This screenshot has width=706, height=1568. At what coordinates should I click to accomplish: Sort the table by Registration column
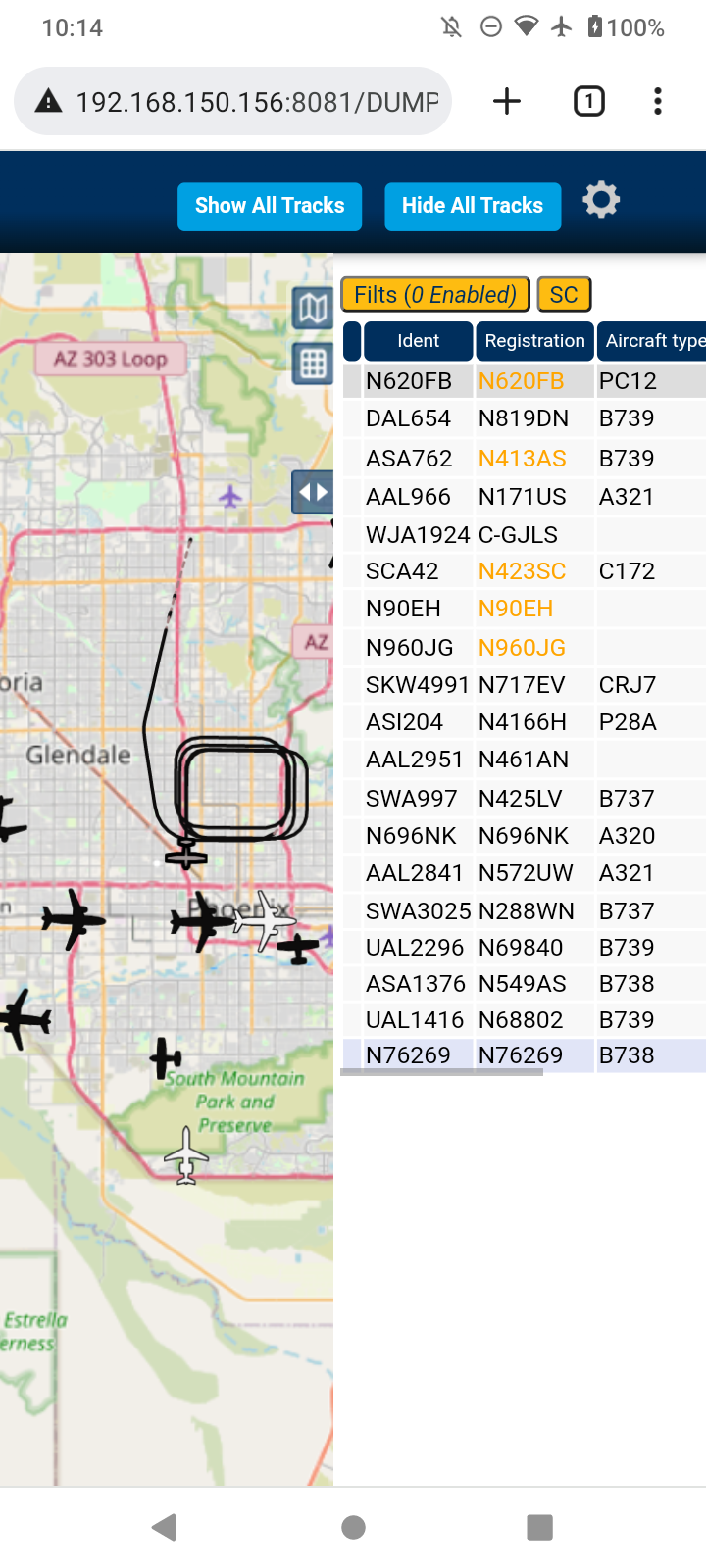[x=534, y=341]
